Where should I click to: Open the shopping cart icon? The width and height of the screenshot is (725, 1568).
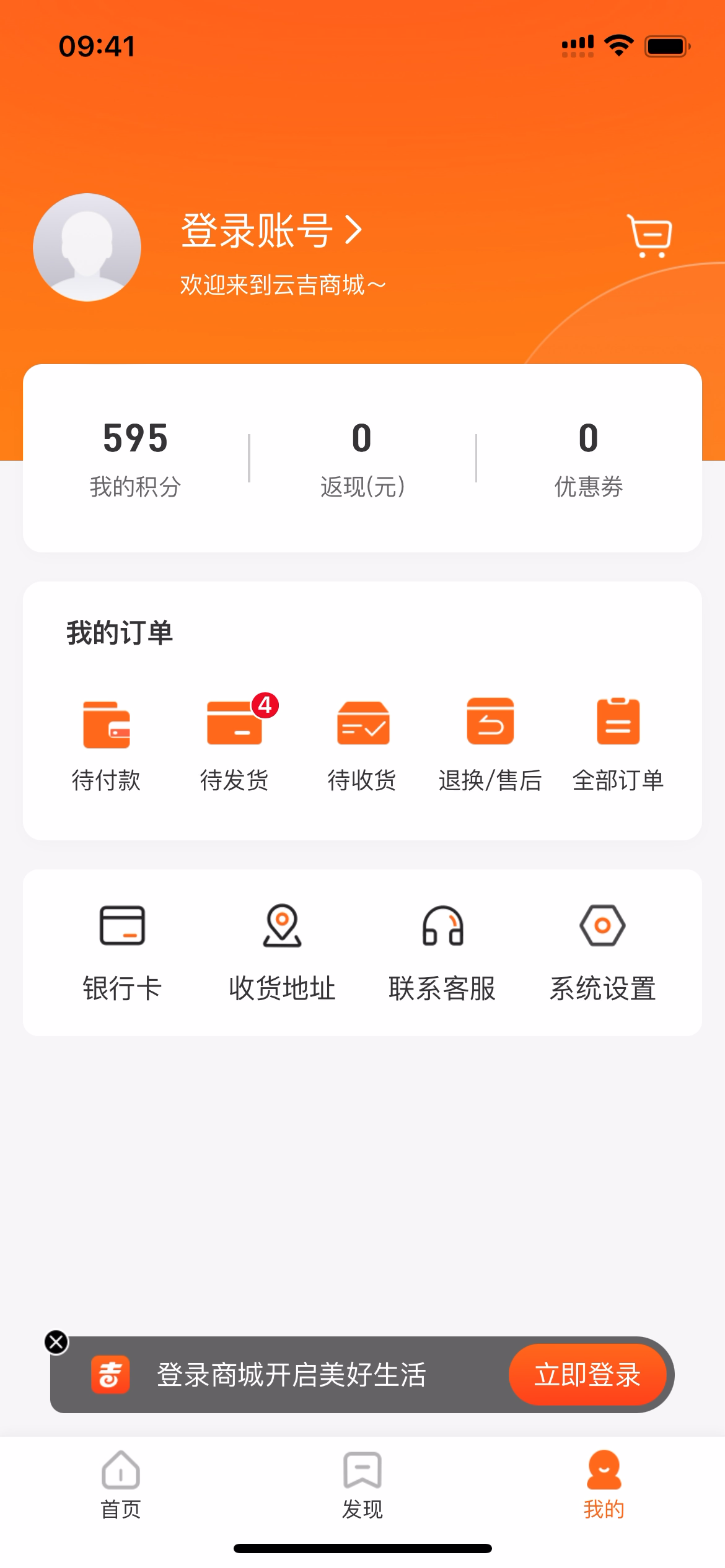[649, 235]
